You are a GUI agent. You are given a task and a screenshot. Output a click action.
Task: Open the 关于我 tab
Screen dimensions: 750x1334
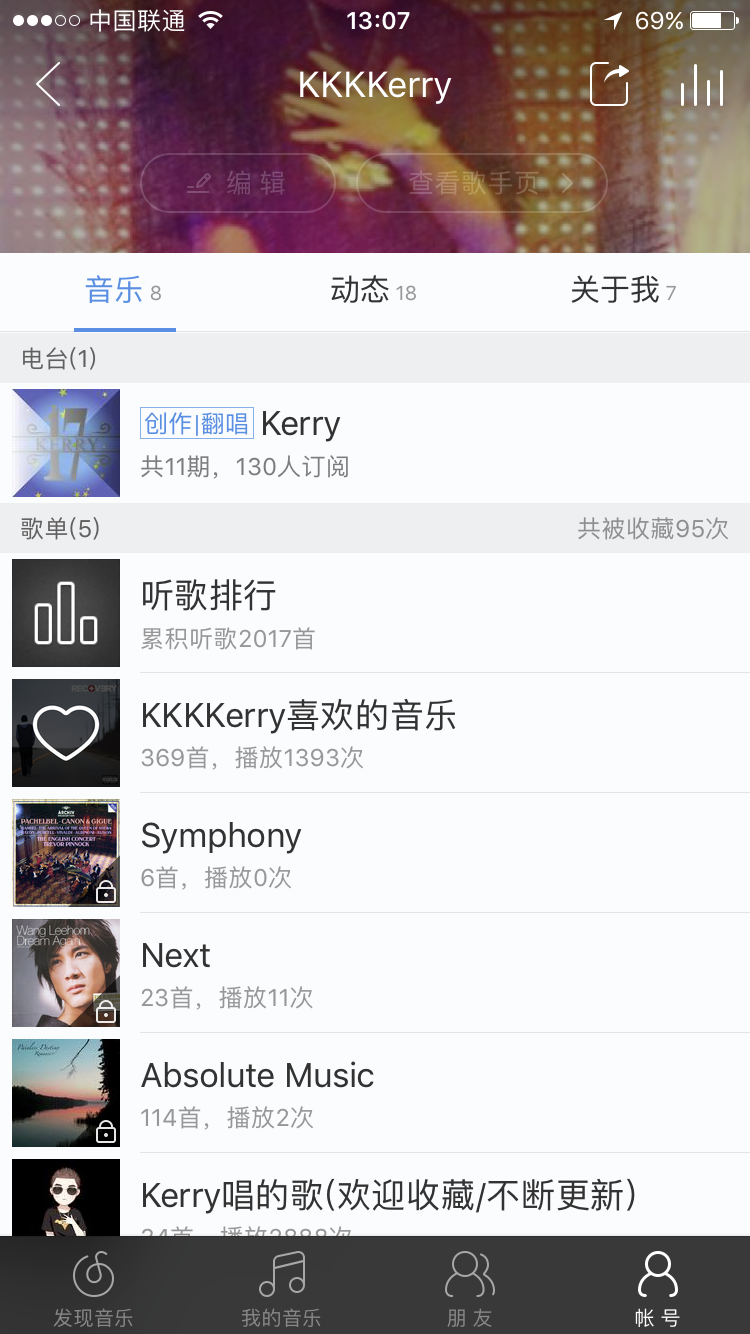tap(622, 292)
